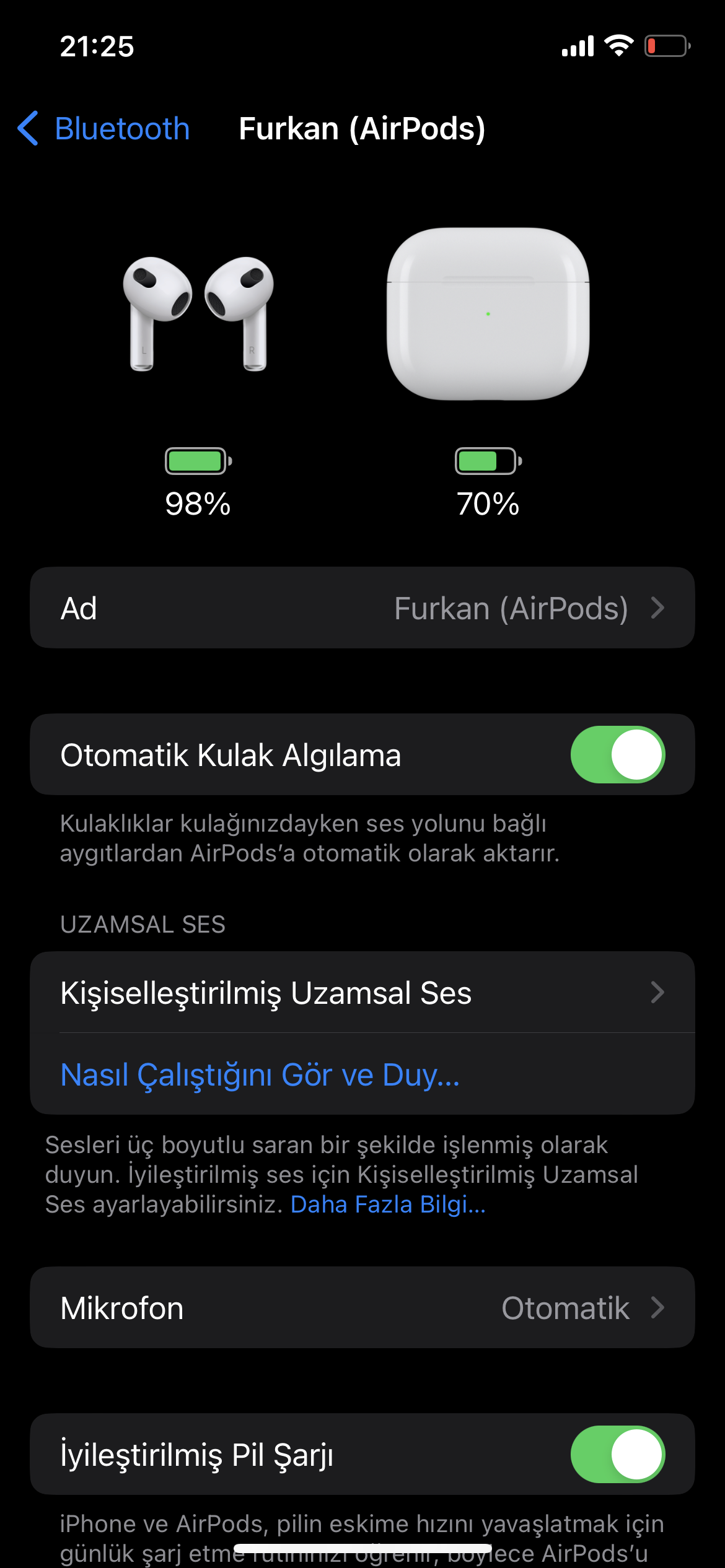Open Mikrofon settings row
This screenshot has width=725, height=1568.
(362, 1308)
